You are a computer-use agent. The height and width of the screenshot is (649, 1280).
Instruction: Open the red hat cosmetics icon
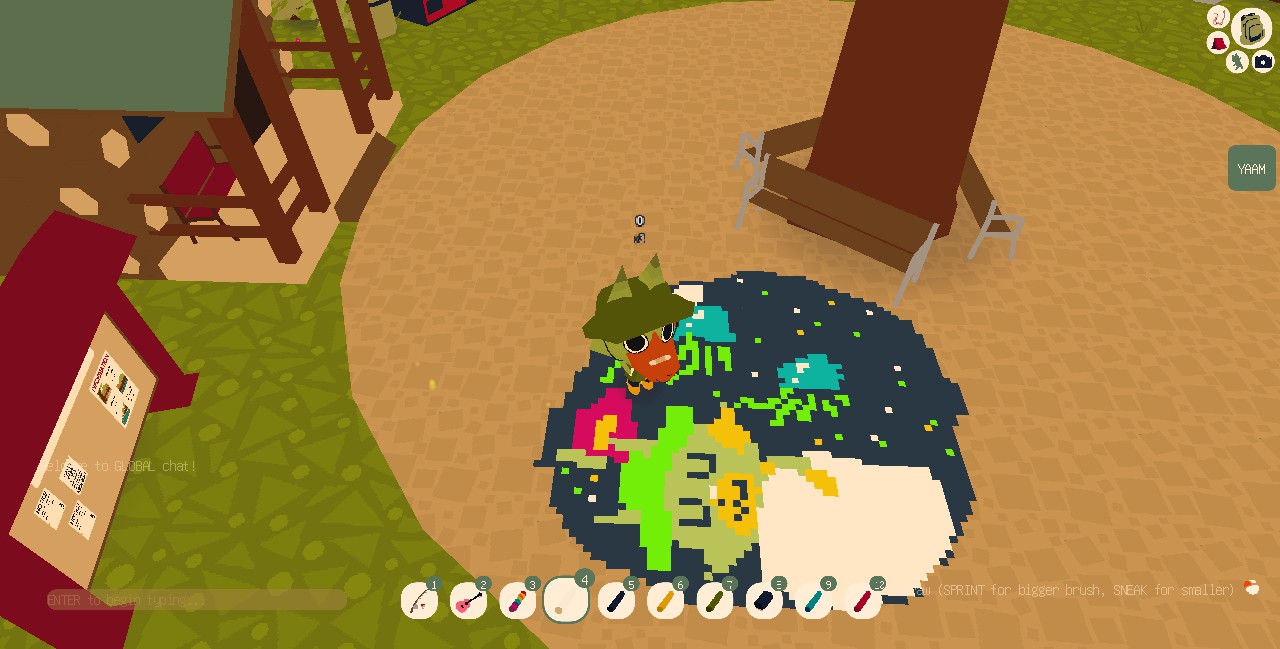[1218, 44]
